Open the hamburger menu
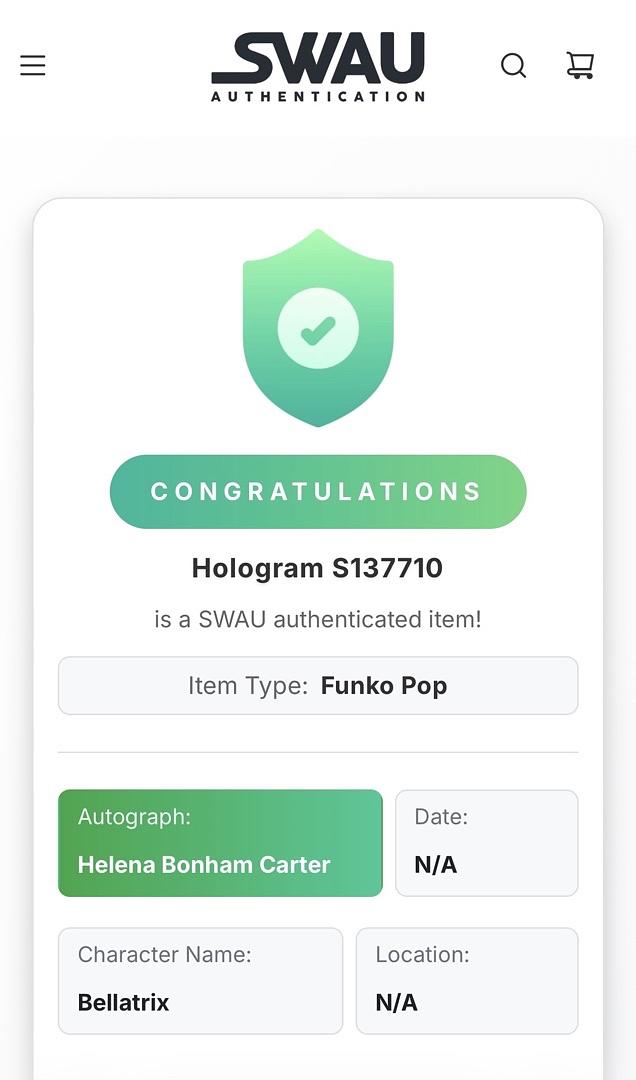636x1080 pixels. [x=32, y=66]
